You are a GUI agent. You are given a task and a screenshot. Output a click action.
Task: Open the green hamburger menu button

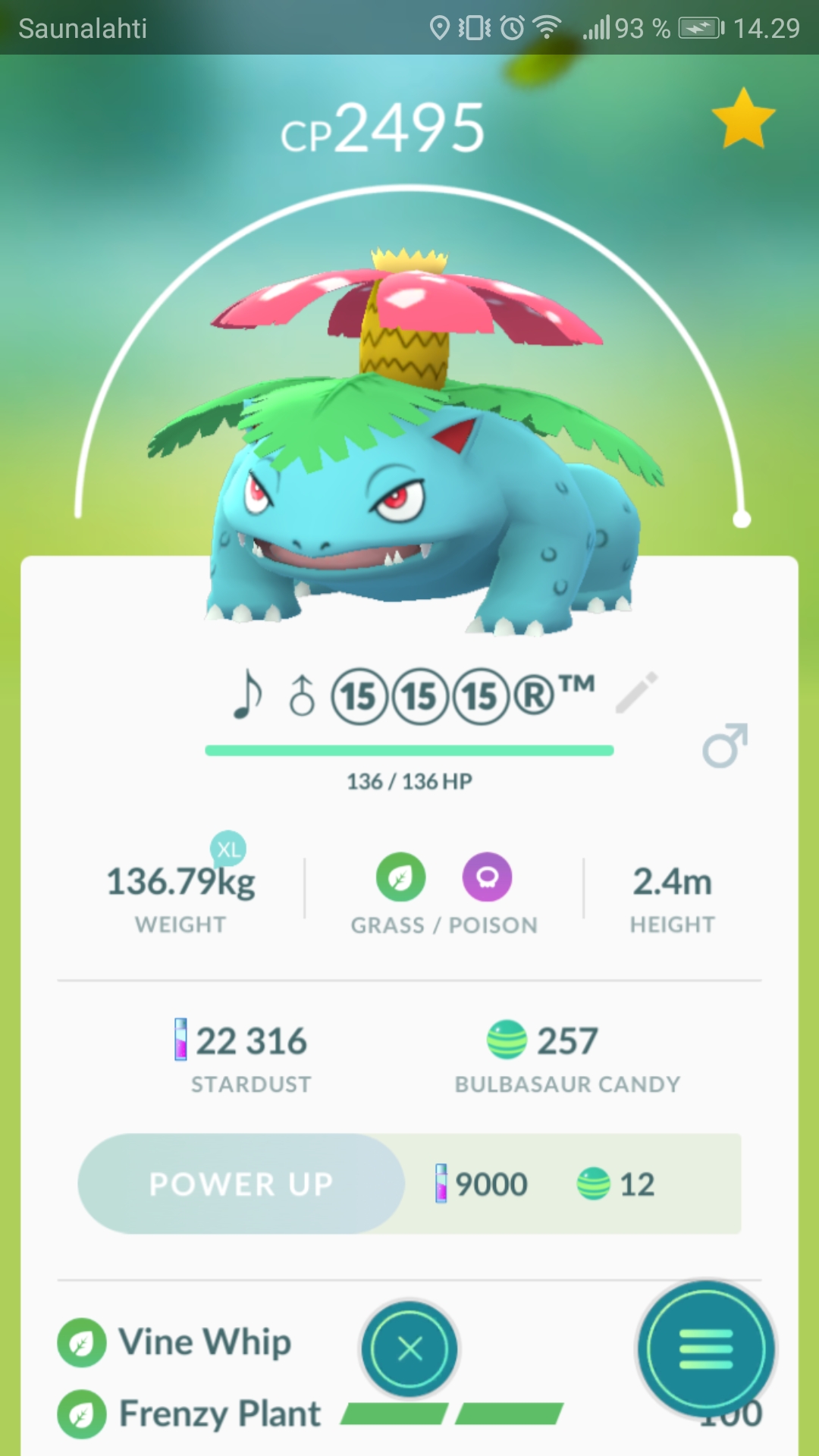coord(706,1349)
